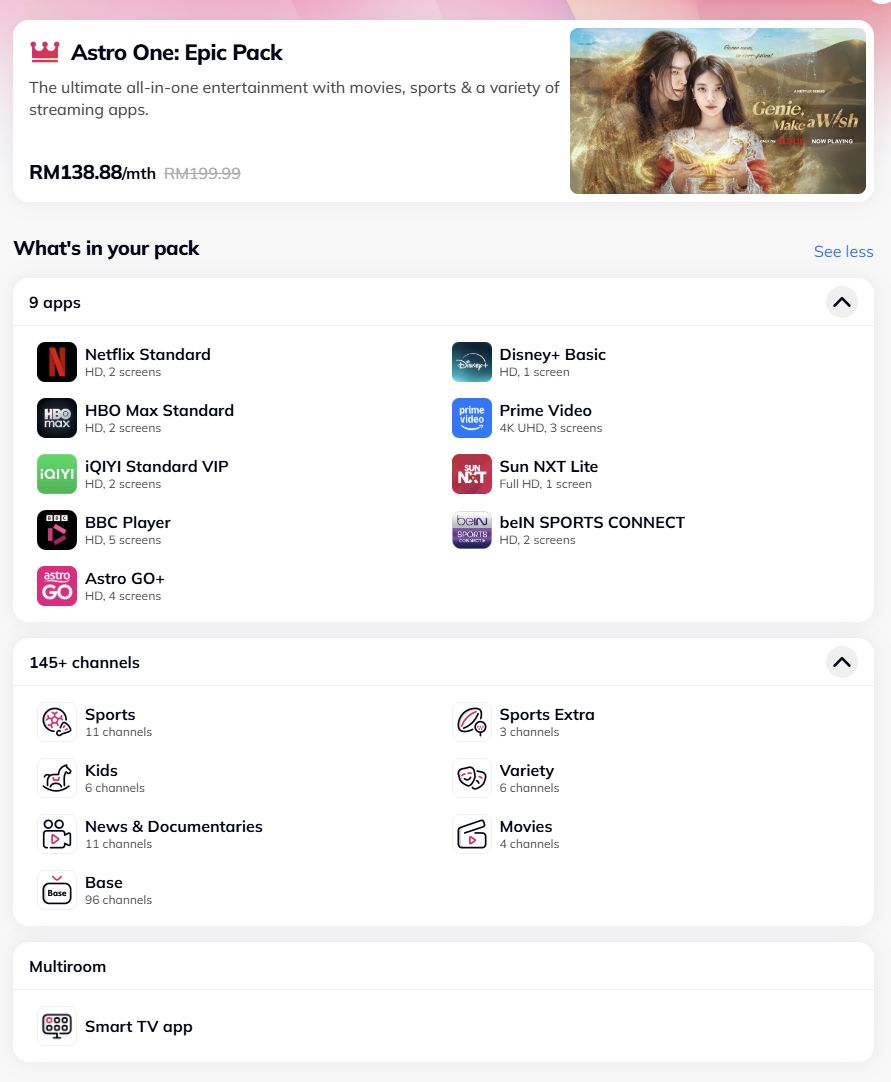
Task: Collapse the 145+ channels section
Action: pos(841,662)
